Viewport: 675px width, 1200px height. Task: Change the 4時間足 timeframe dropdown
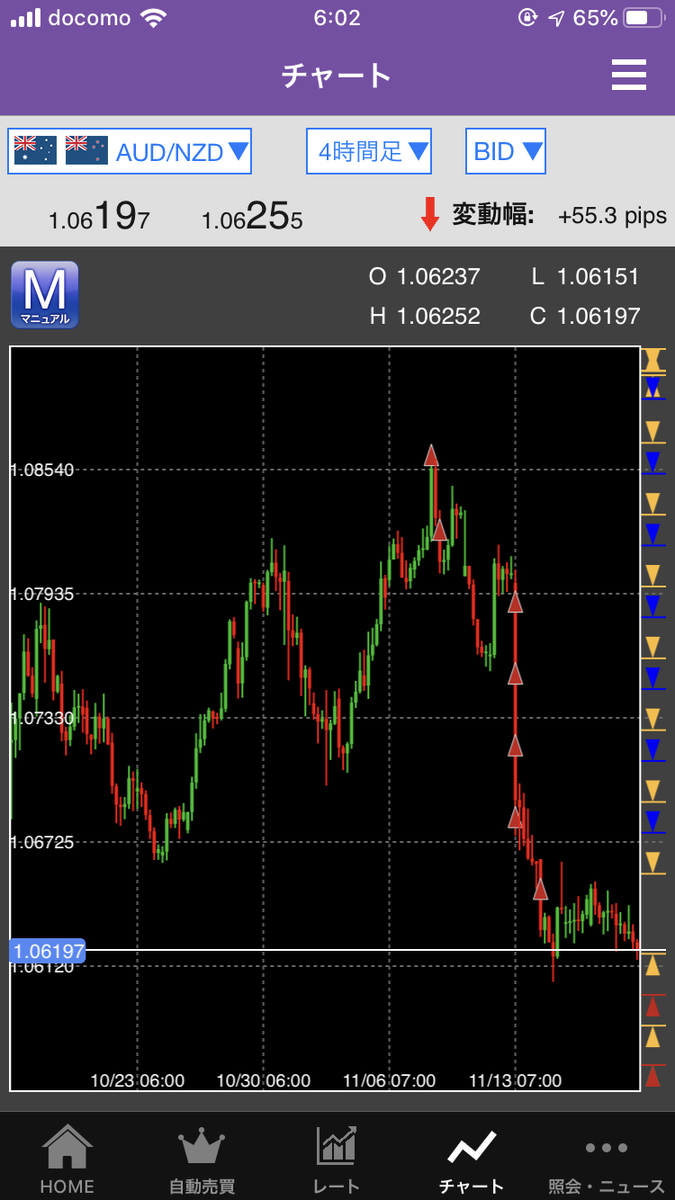[369, 152]
